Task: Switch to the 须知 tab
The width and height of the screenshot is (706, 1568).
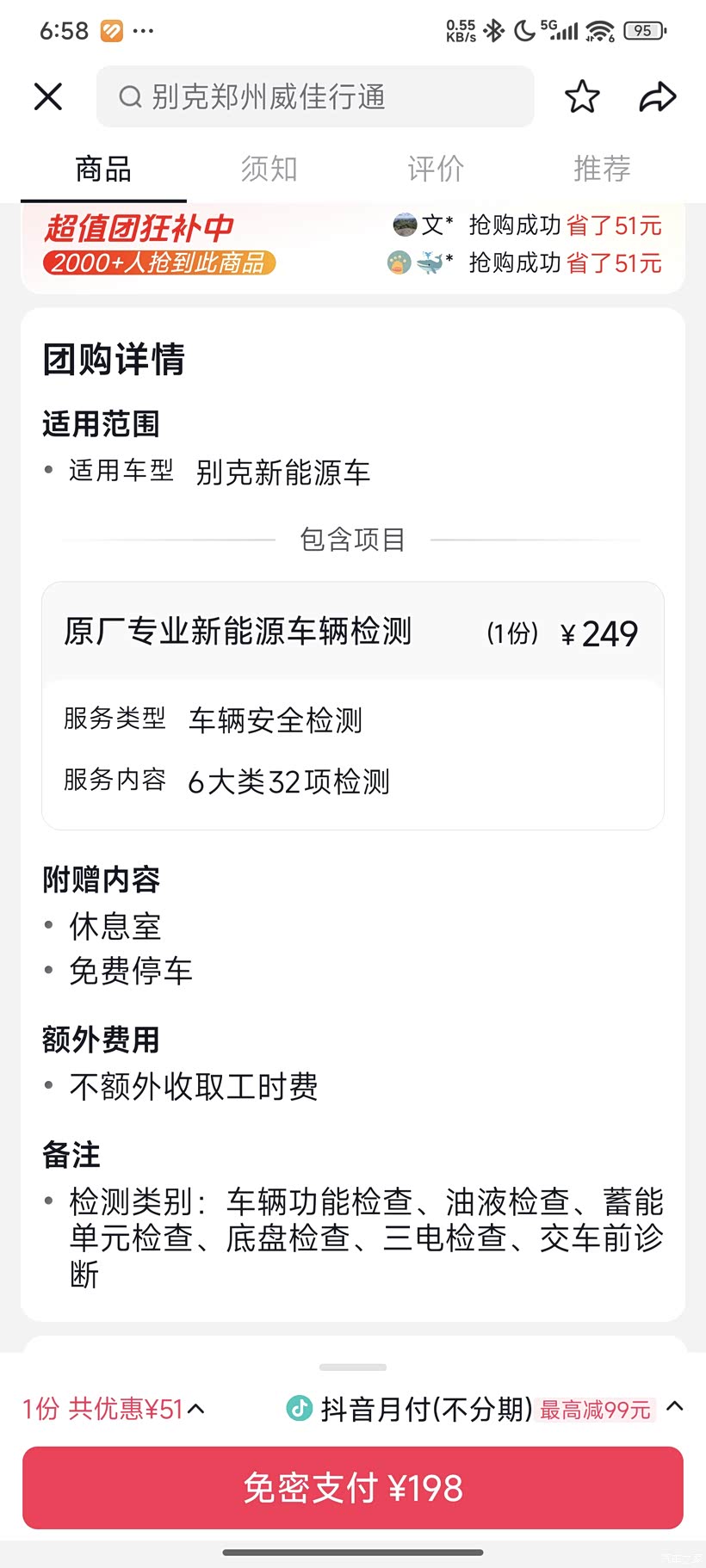Action: click(x=269, y=169)
